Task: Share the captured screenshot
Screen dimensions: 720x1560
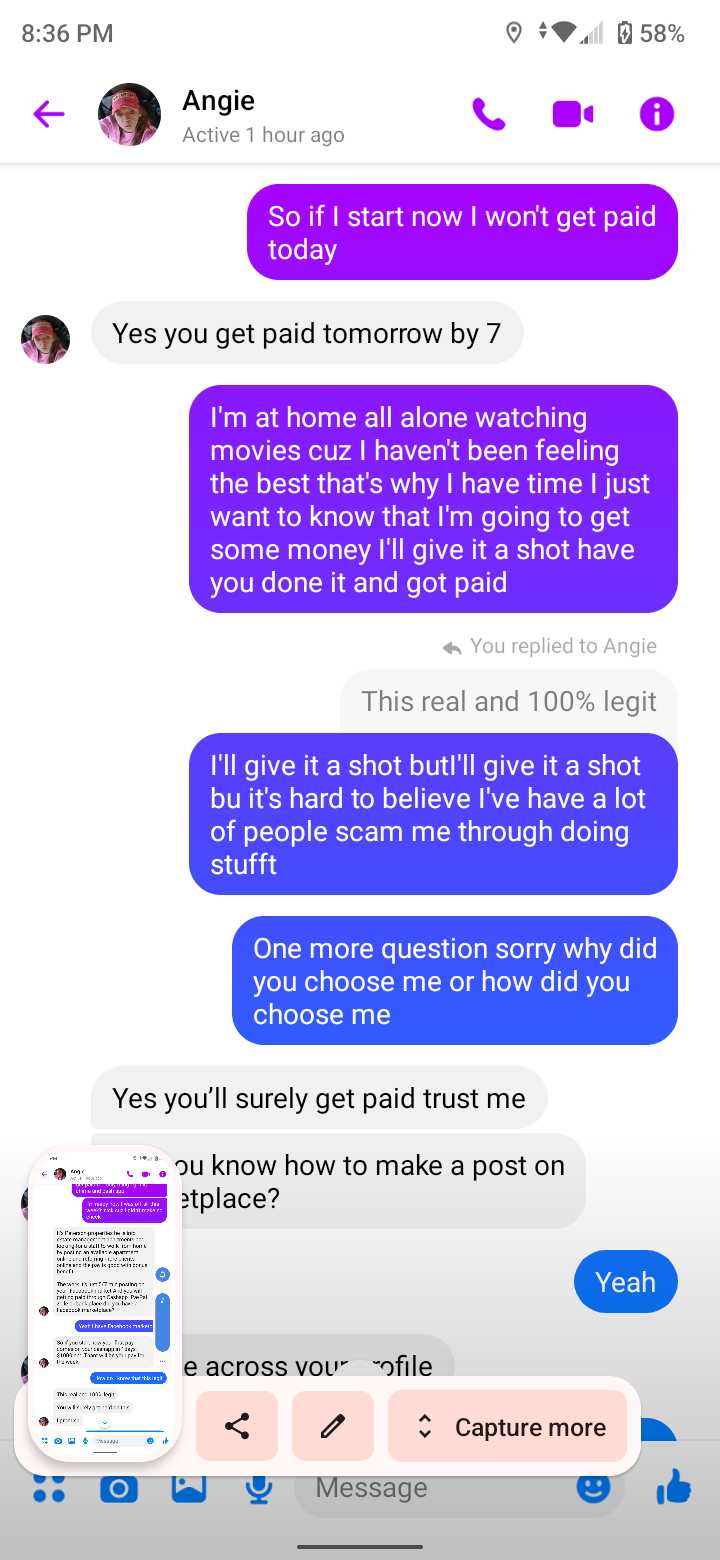Action: click(237, 1427)
